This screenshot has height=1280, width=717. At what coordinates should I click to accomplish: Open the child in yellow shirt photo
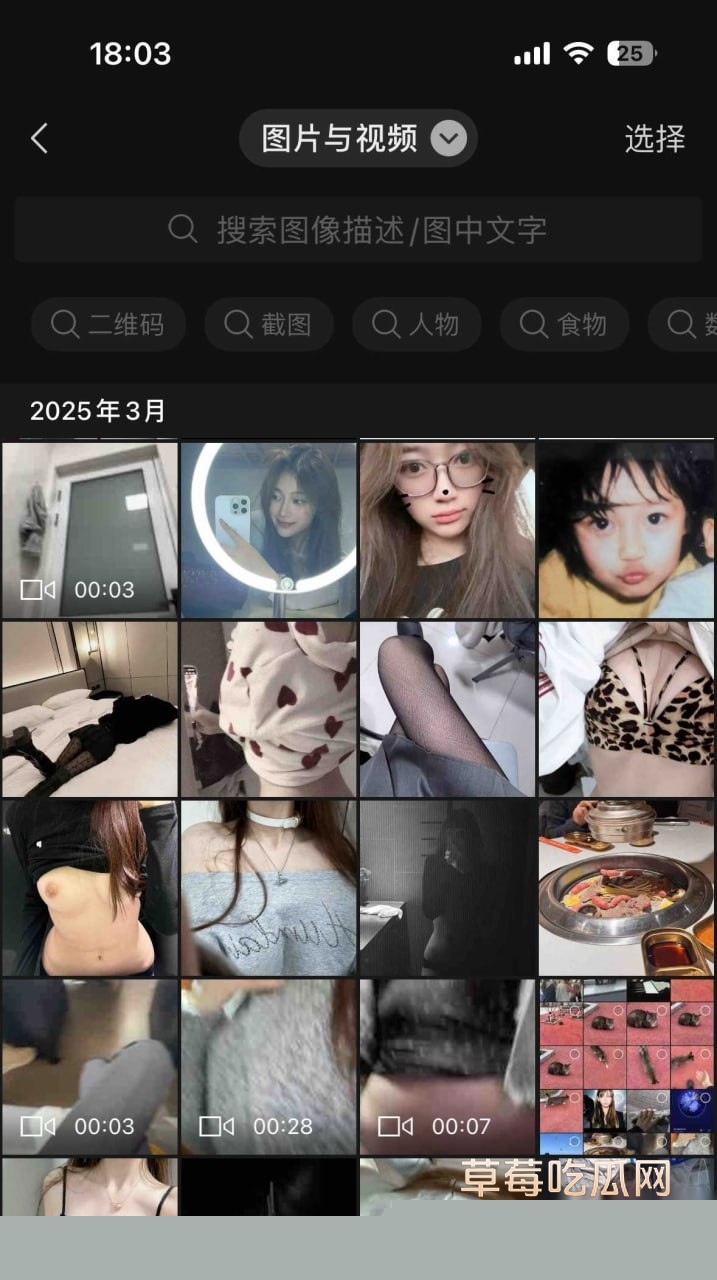(x=626, y=530)
